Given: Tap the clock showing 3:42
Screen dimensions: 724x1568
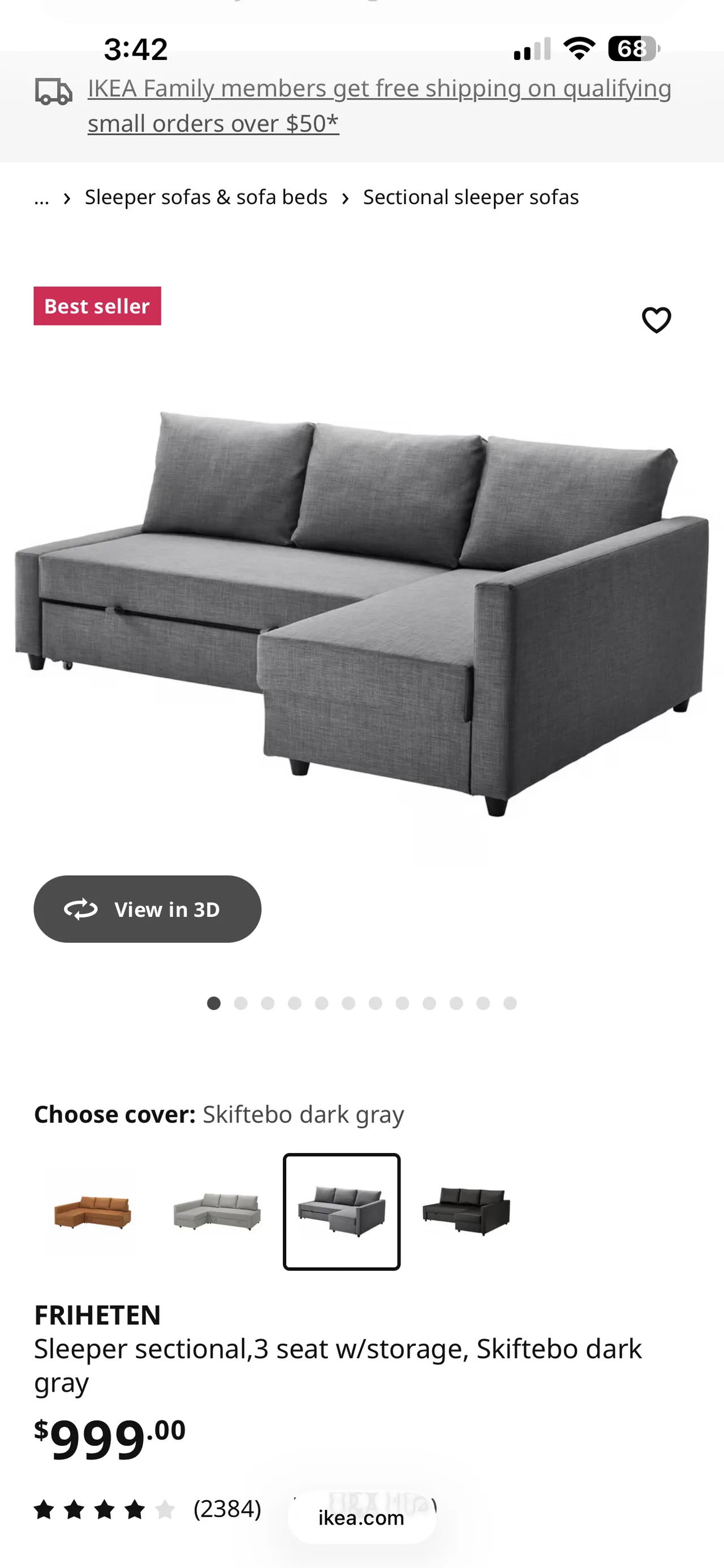Looking at the screenshot, I should coord(135,49).
